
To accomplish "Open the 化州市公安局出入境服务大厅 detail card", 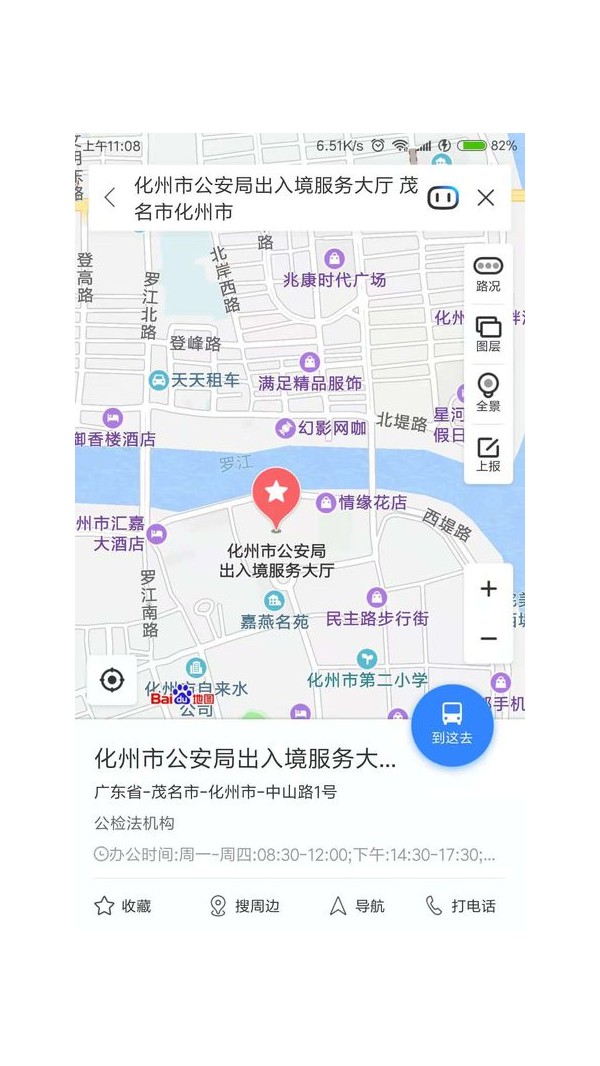I will pyautogui.click(x=245, y=760).
